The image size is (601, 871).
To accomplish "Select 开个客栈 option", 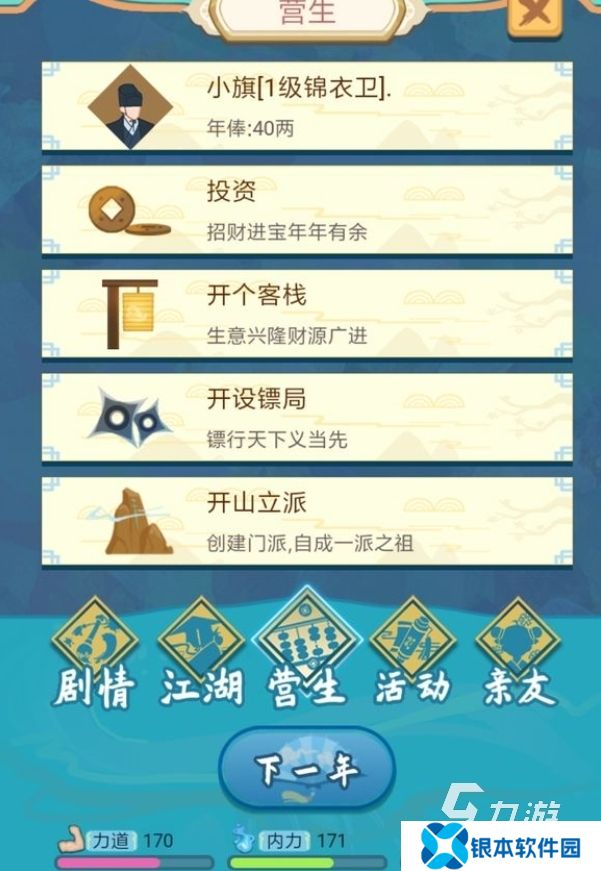I will pos(307,313).
